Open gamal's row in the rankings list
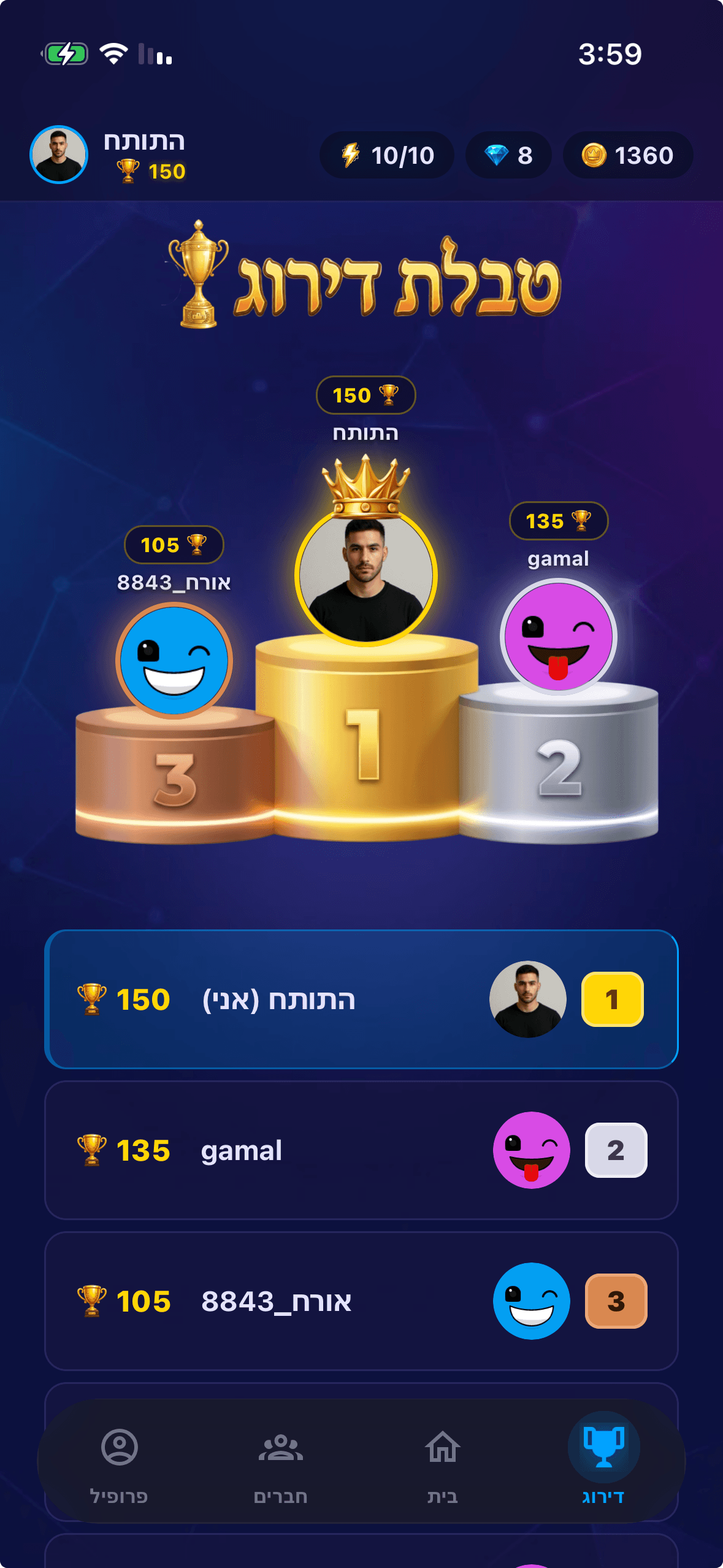This screenshot has height=1568, width=723. click(361, 1150)
